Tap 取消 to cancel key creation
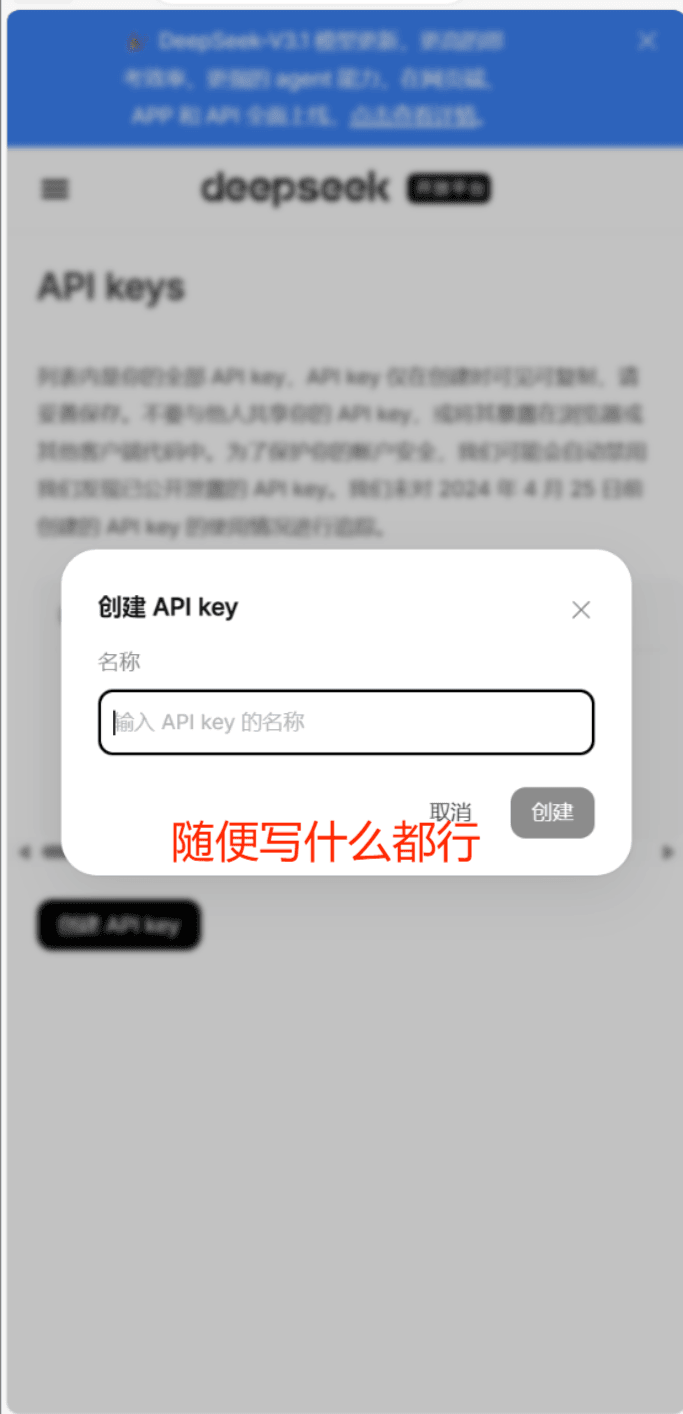 [x=450, y=812]
